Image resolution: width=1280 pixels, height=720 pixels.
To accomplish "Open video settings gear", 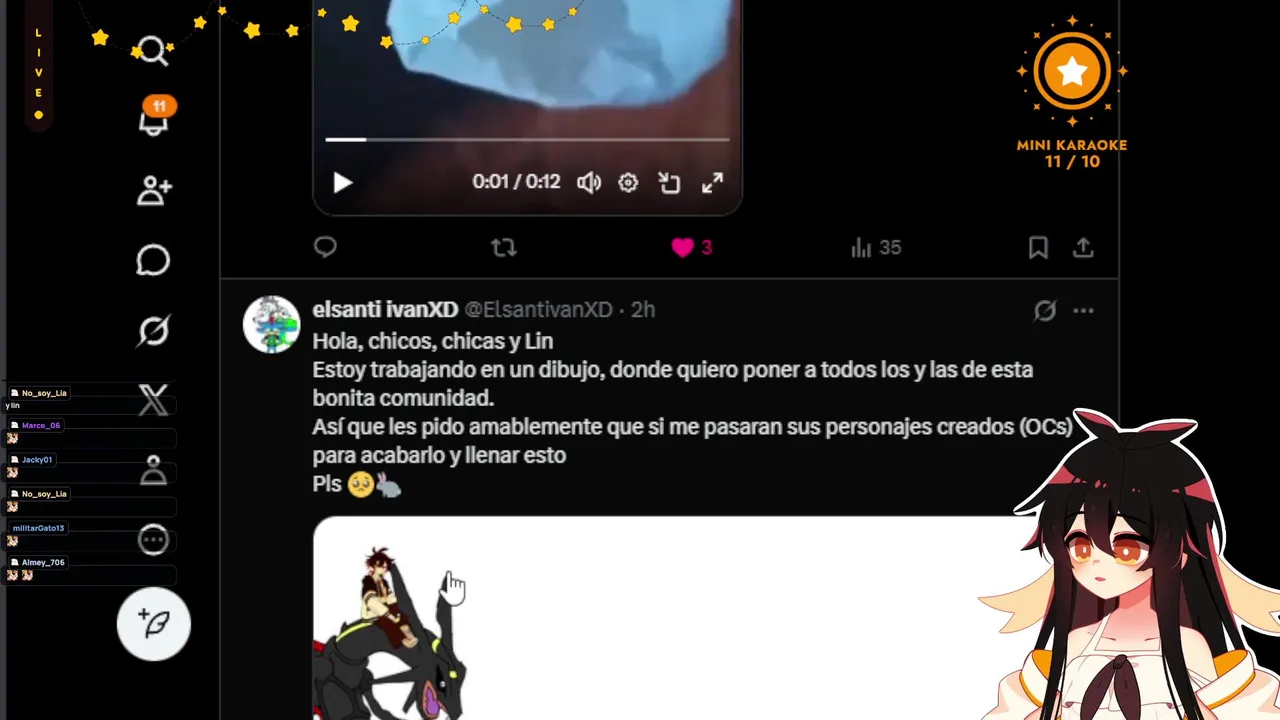I will click(x=628, y=183).
